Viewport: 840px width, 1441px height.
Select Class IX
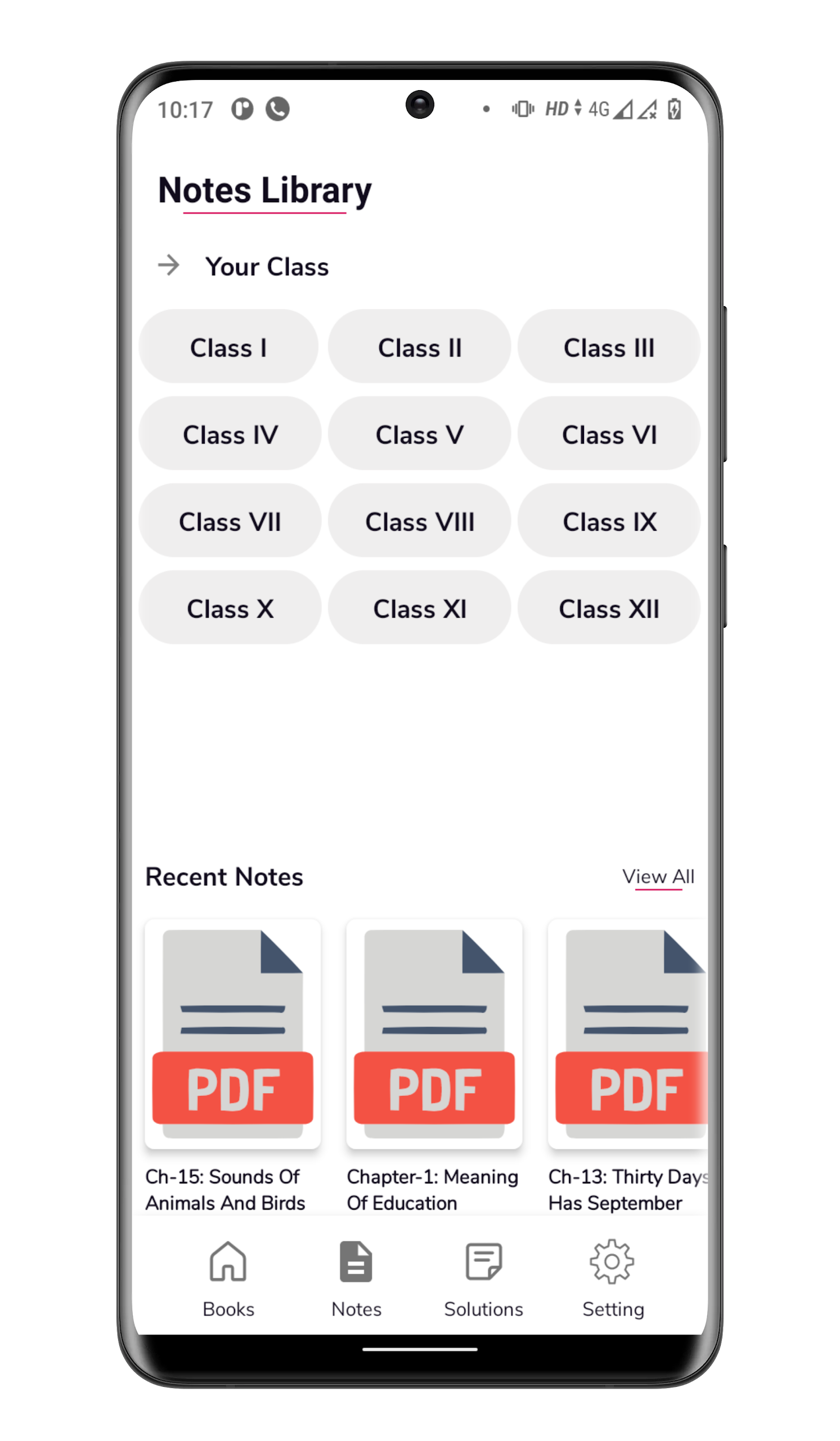[x=609, y=520]
